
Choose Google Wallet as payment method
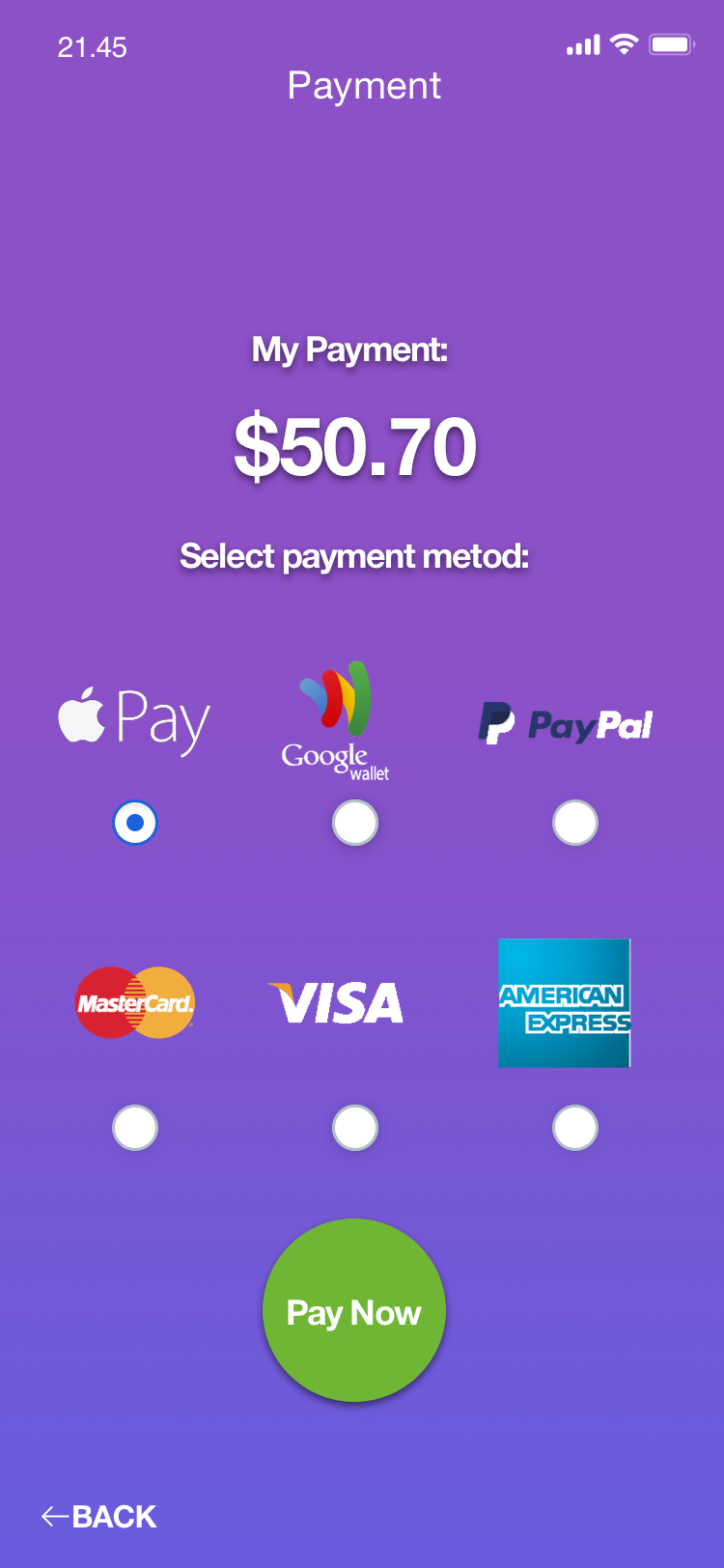[355, 824]
